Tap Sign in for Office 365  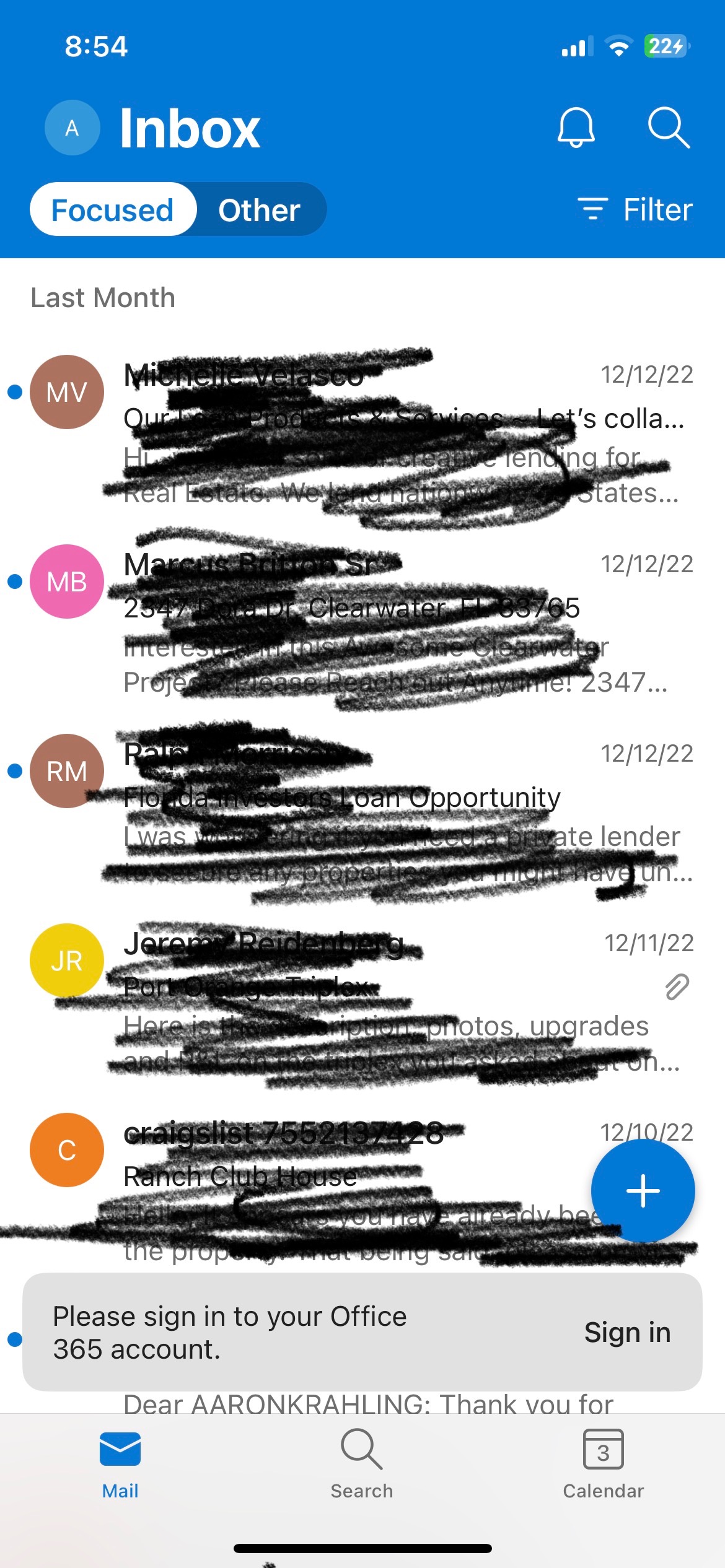click(628, 1331)
